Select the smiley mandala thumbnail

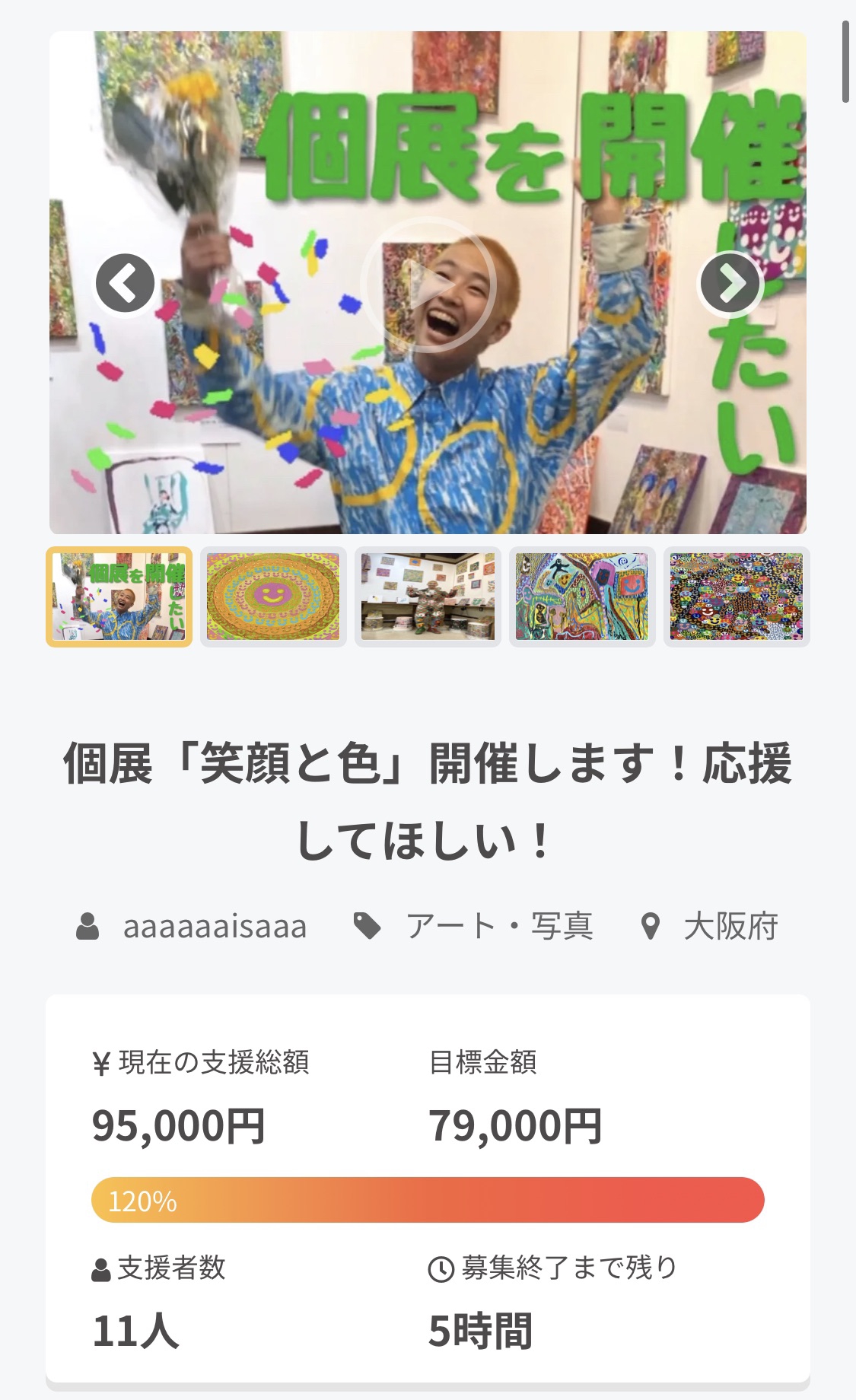(273, 597)
